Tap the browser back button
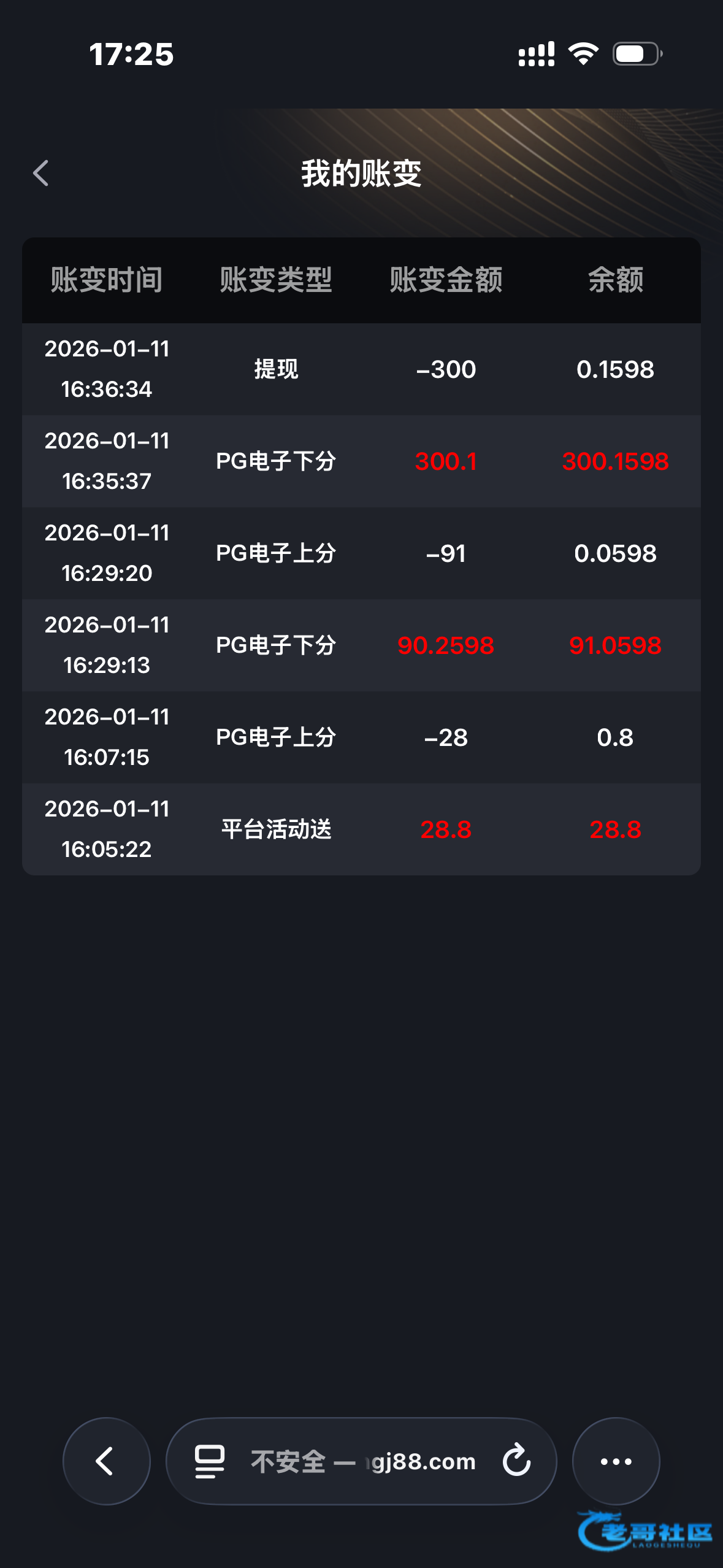Viewport: 723px width, 1568px height. (106, 1461)
